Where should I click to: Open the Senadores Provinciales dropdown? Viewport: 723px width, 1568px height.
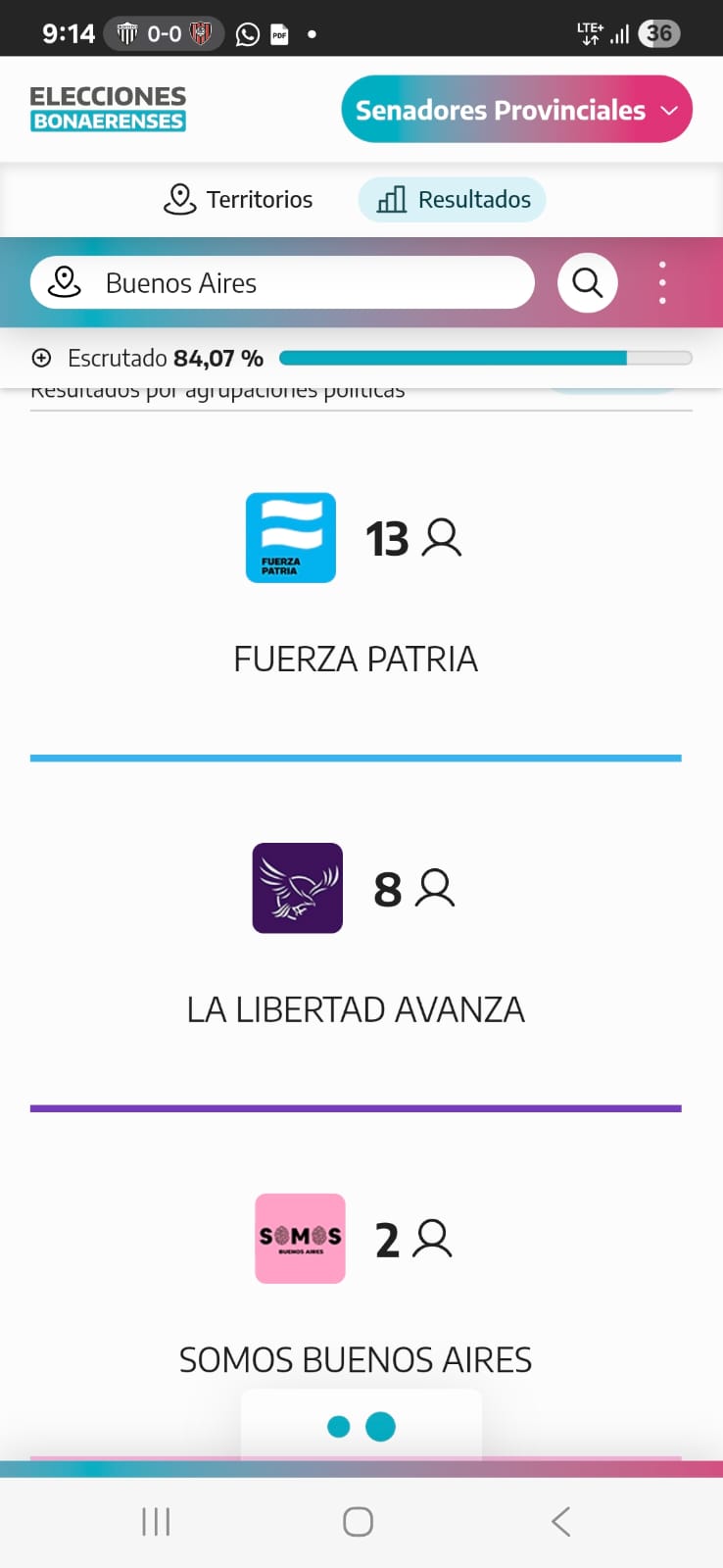point(516,110)
